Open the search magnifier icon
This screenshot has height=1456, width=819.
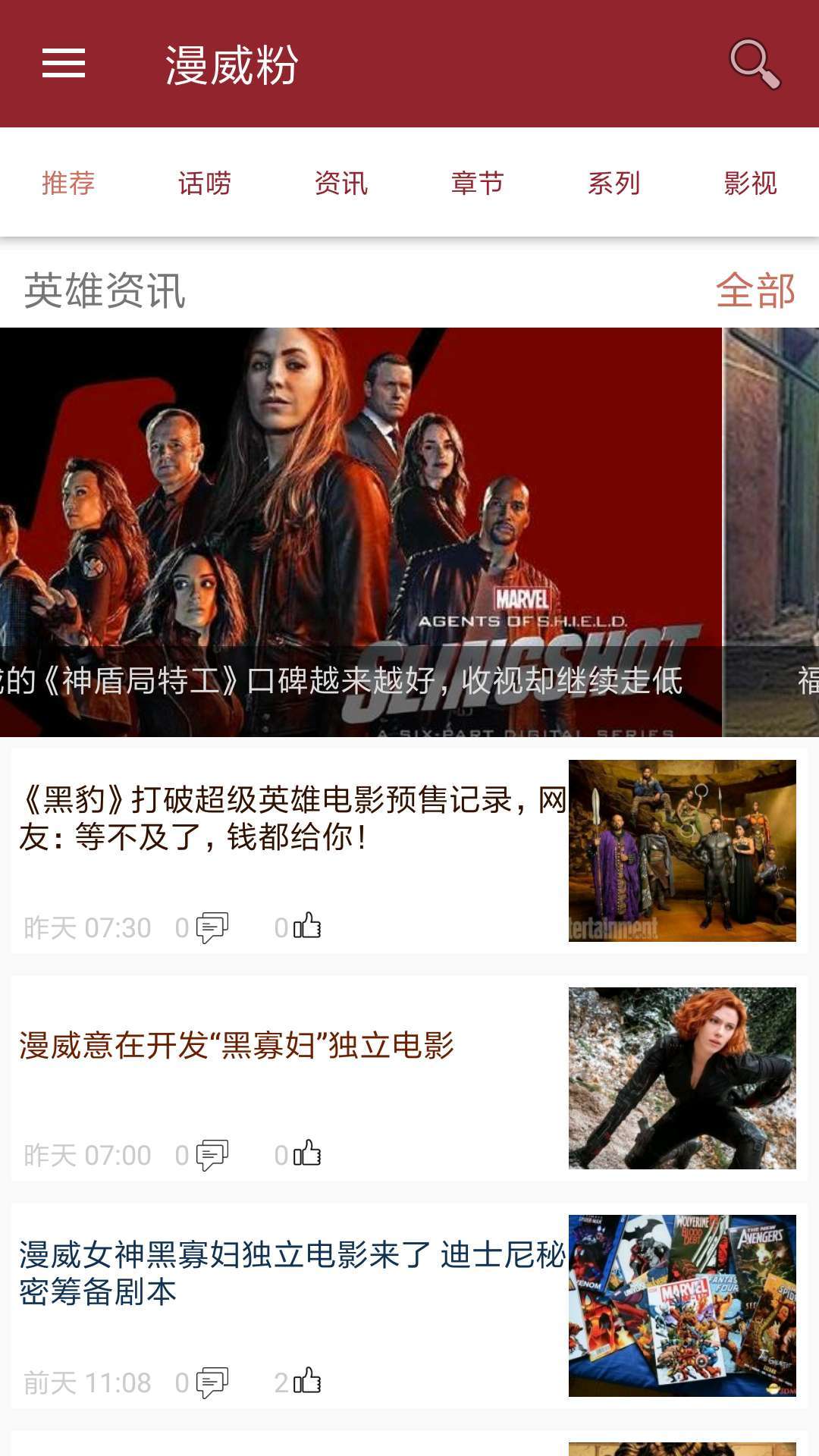(754, 64)
